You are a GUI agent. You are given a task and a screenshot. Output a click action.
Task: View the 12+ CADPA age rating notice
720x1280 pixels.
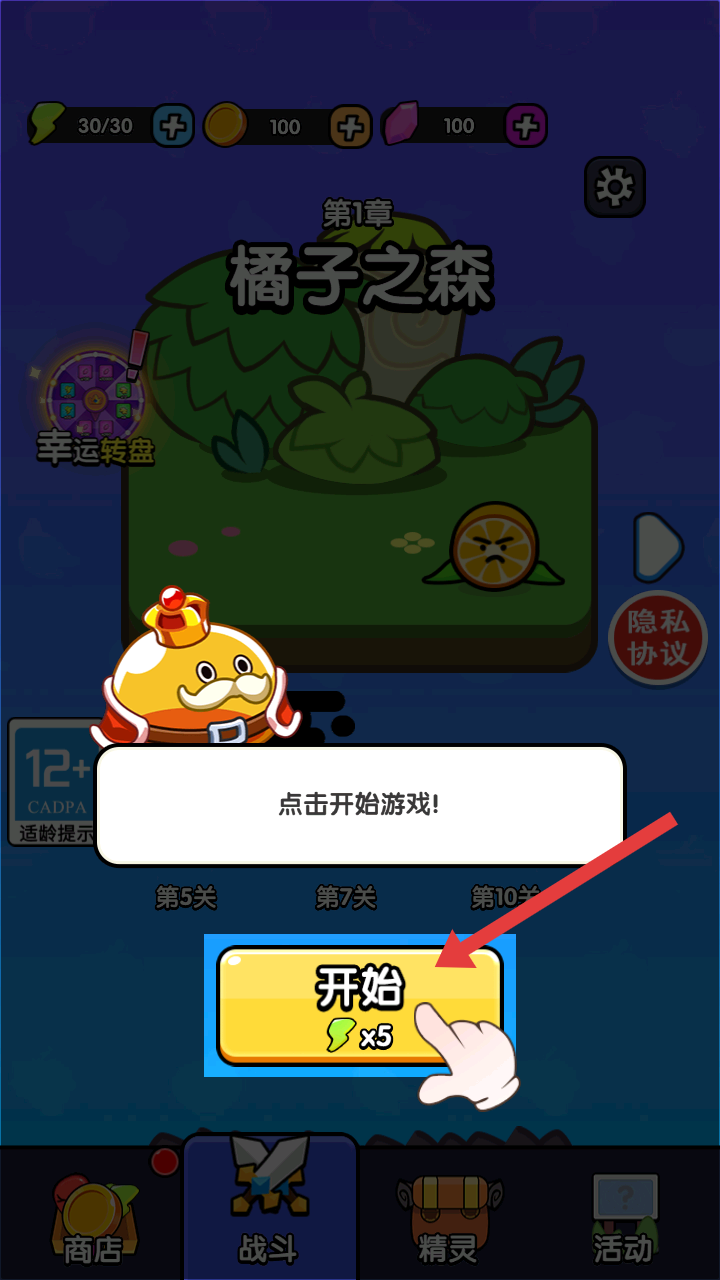pos(52,782)
